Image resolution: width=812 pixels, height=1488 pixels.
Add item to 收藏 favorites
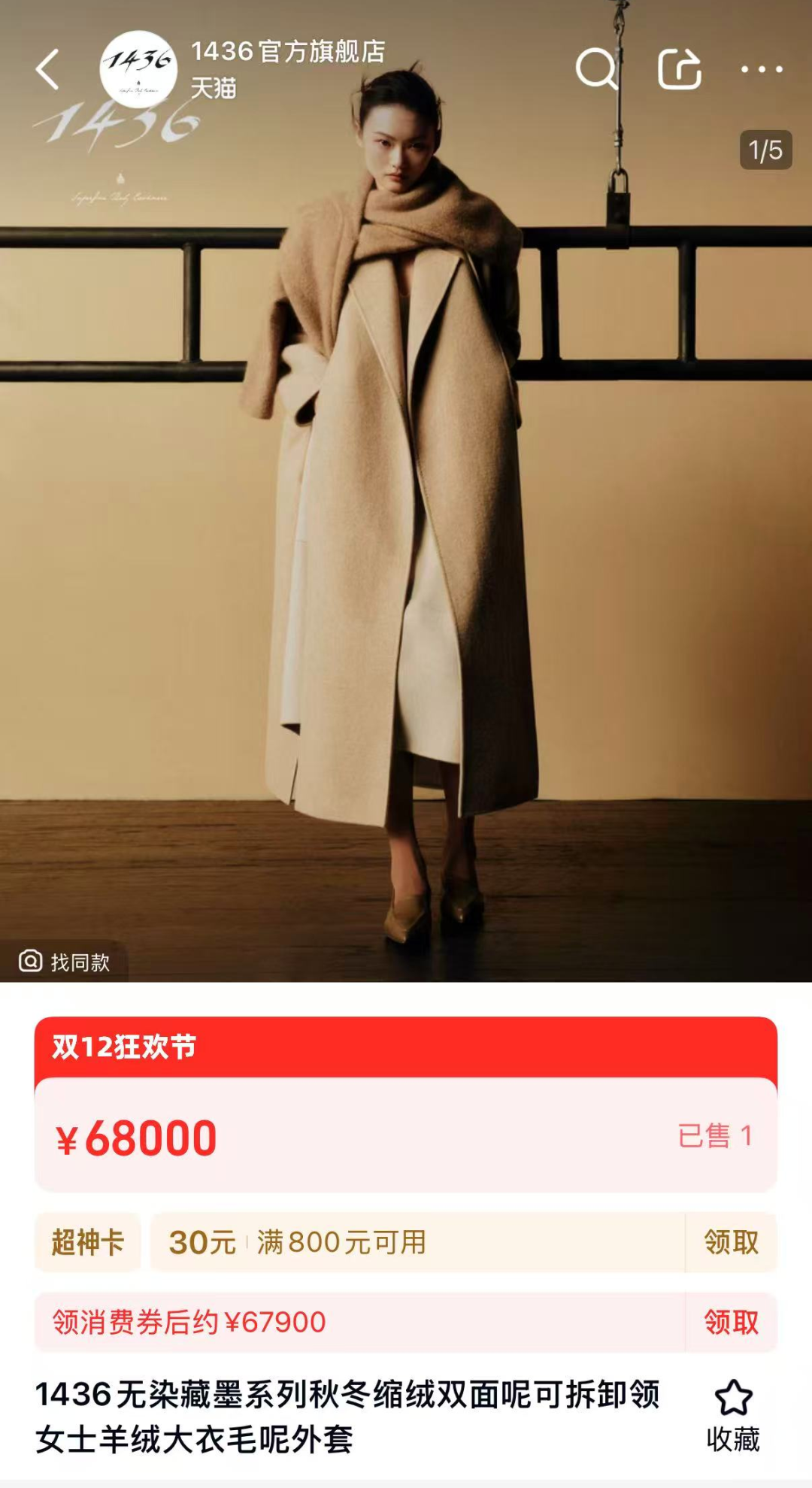(x=733, y=1415)
